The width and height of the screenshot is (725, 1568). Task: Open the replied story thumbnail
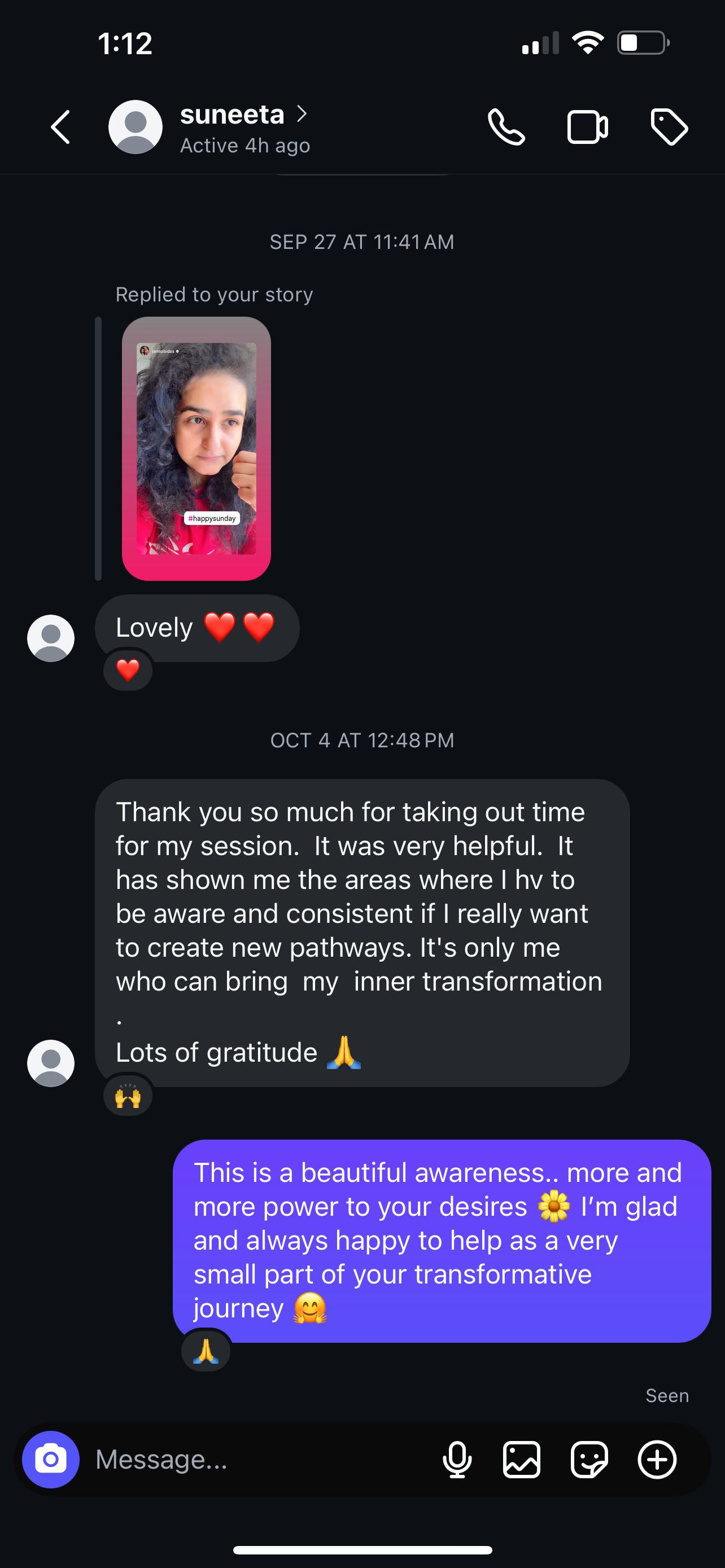tap(196, 448)
